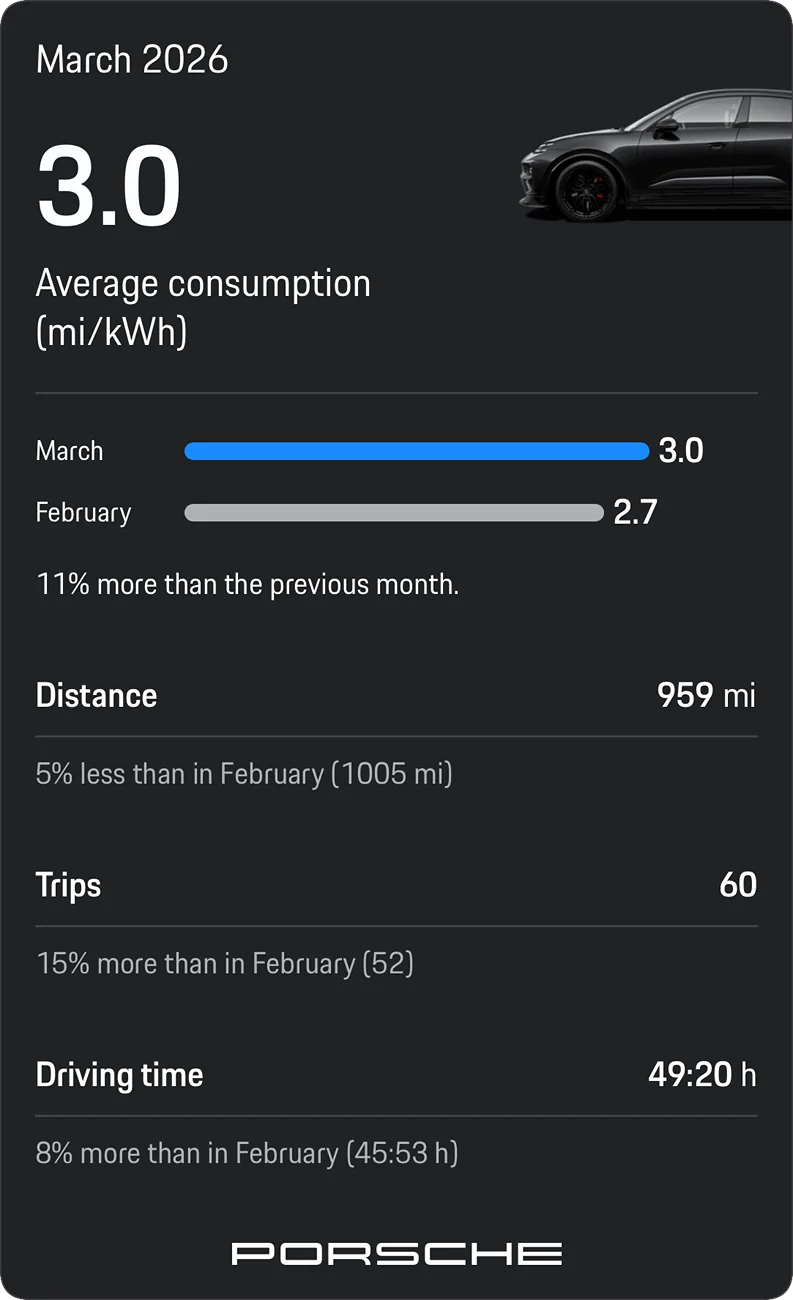Click the 5% less than in February text

tap(245, 773)
